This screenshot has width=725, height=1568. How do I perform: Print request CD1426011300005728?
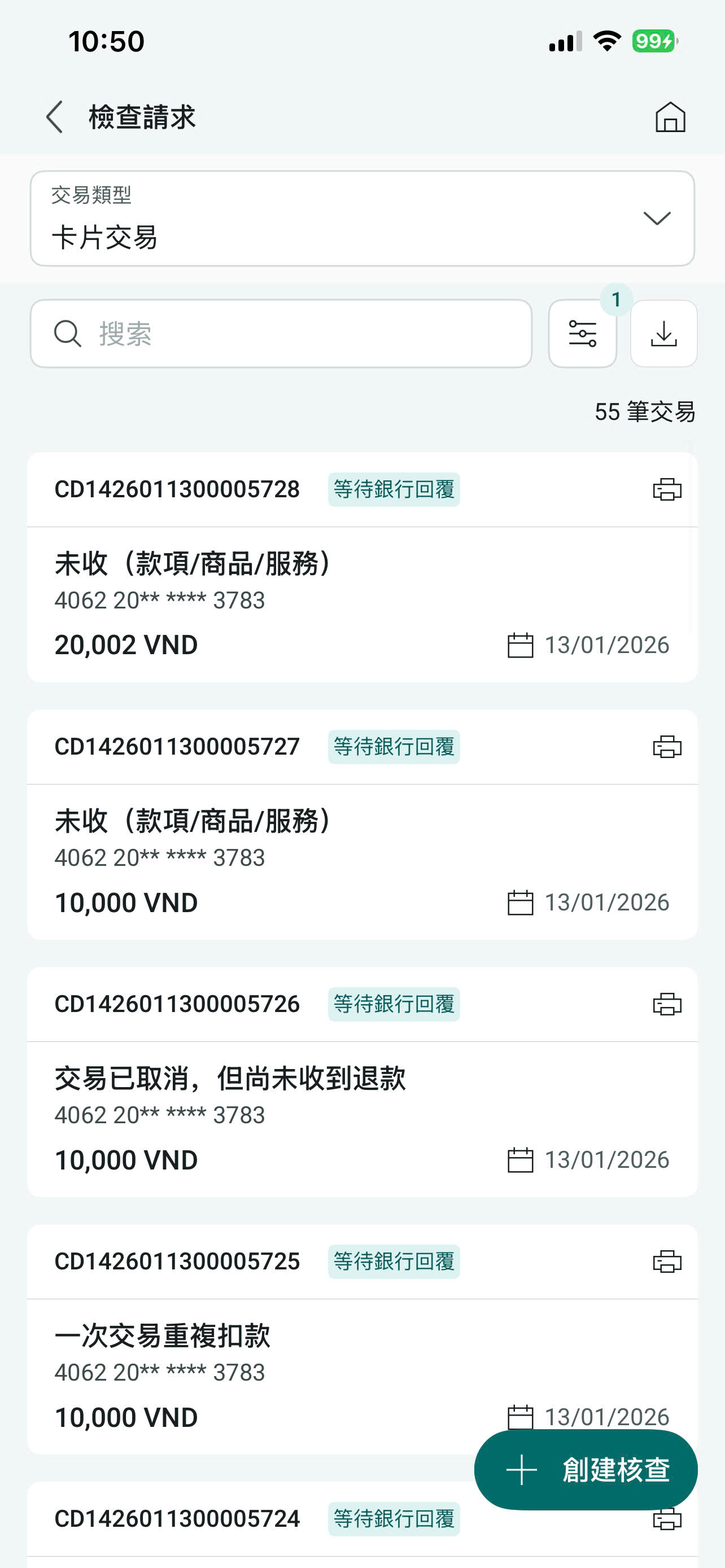coord(667,490)
